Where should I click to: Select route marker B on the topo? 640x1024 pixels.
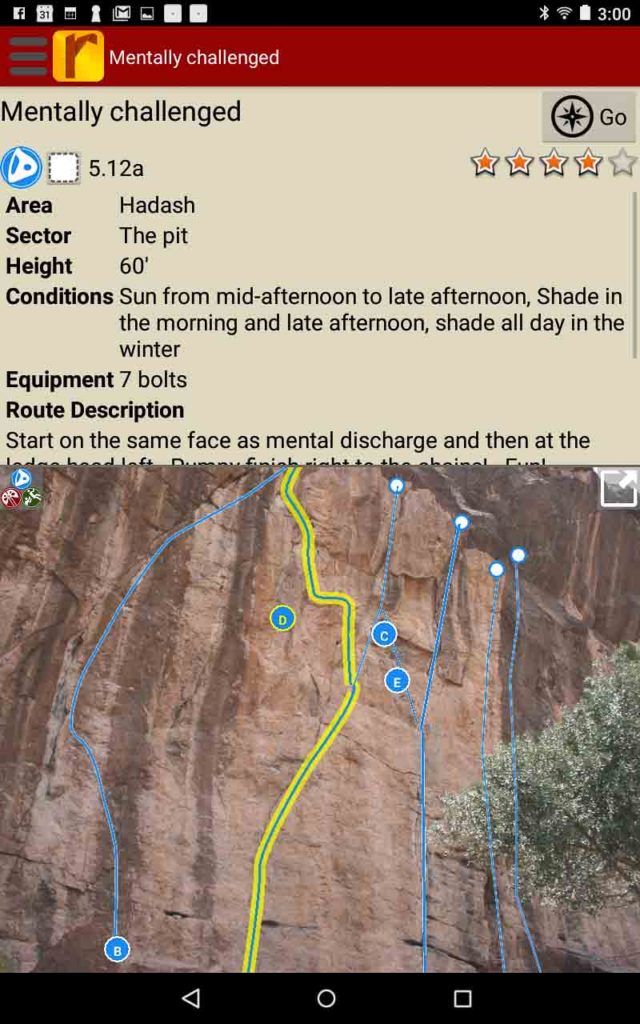pyautogui.click(x=117, y=950)
